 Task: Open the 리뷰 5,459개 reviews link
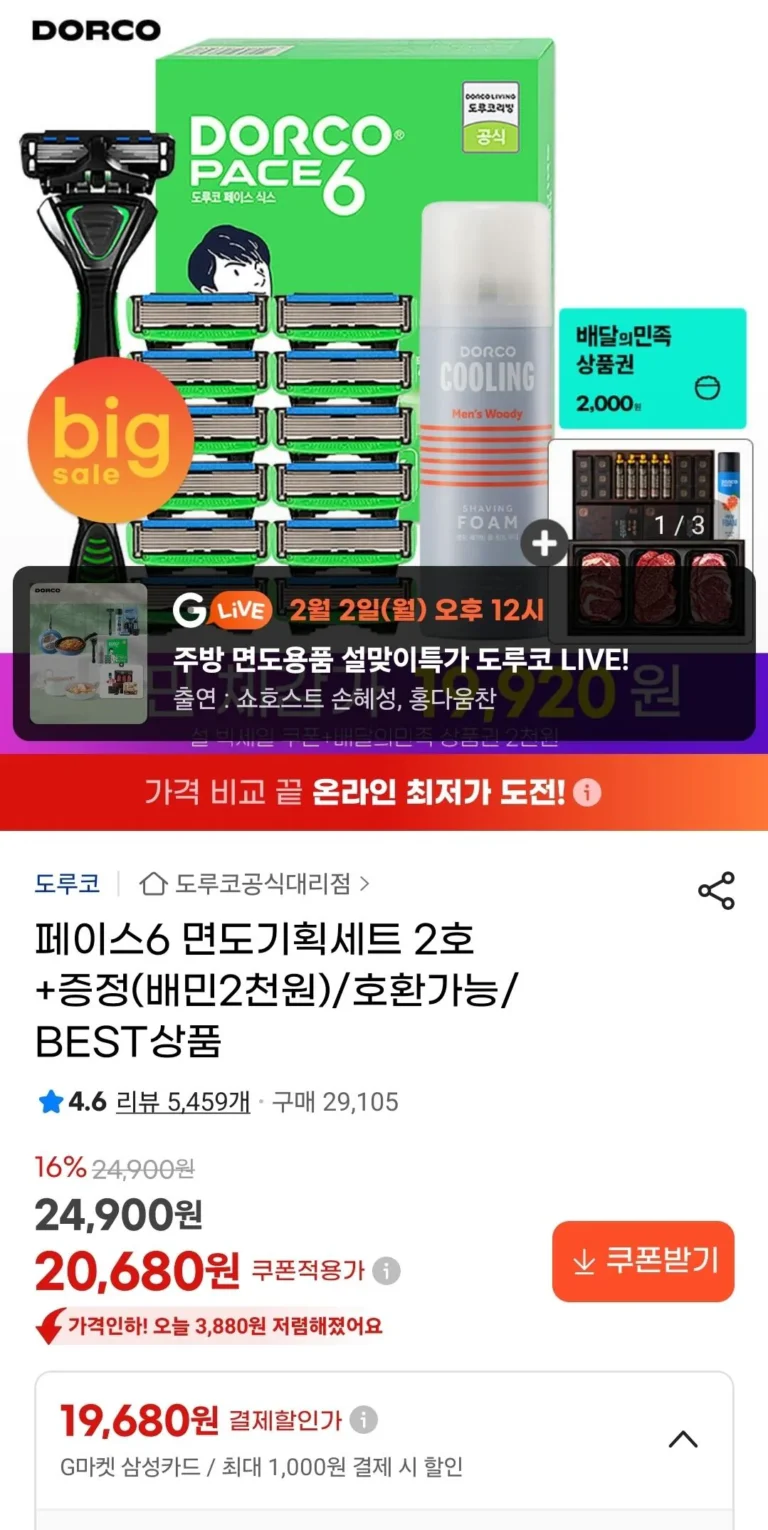(183, 1102)
